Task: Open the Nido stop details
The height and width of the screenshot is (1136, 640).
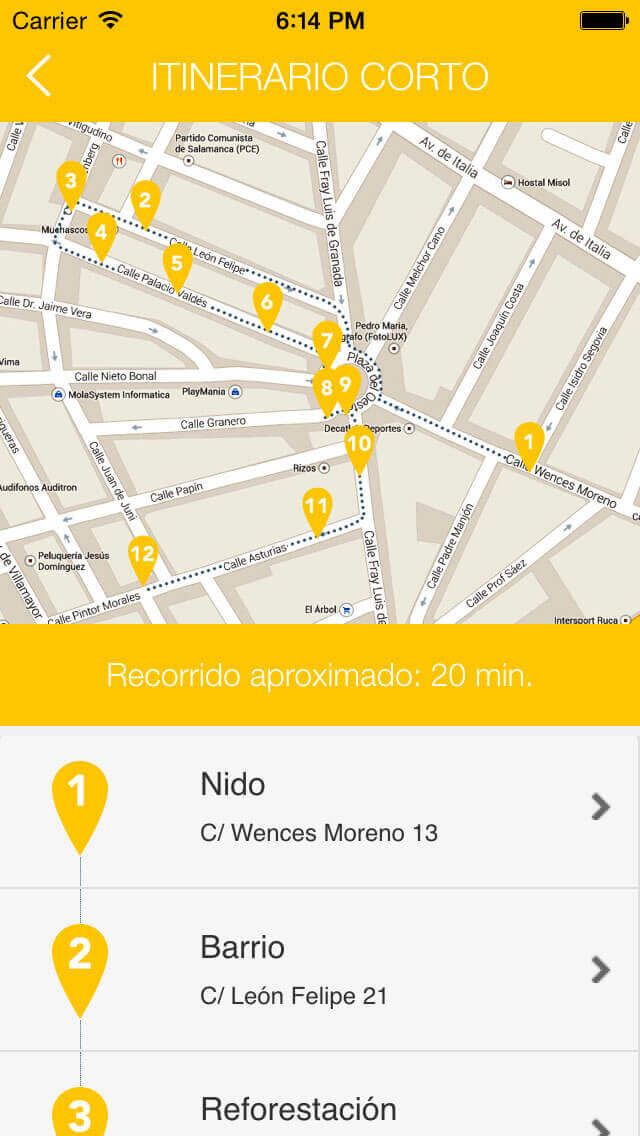Action: point(320,807)
